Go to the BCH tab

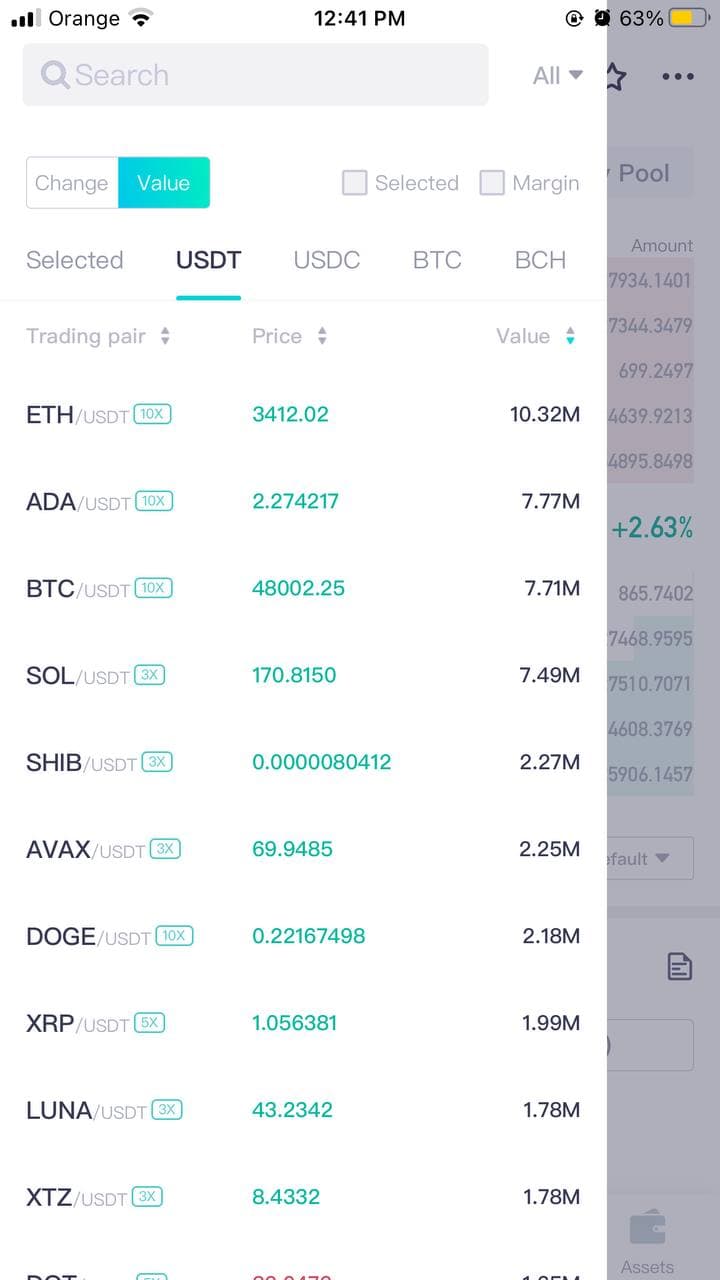click(x=540, y=260)
